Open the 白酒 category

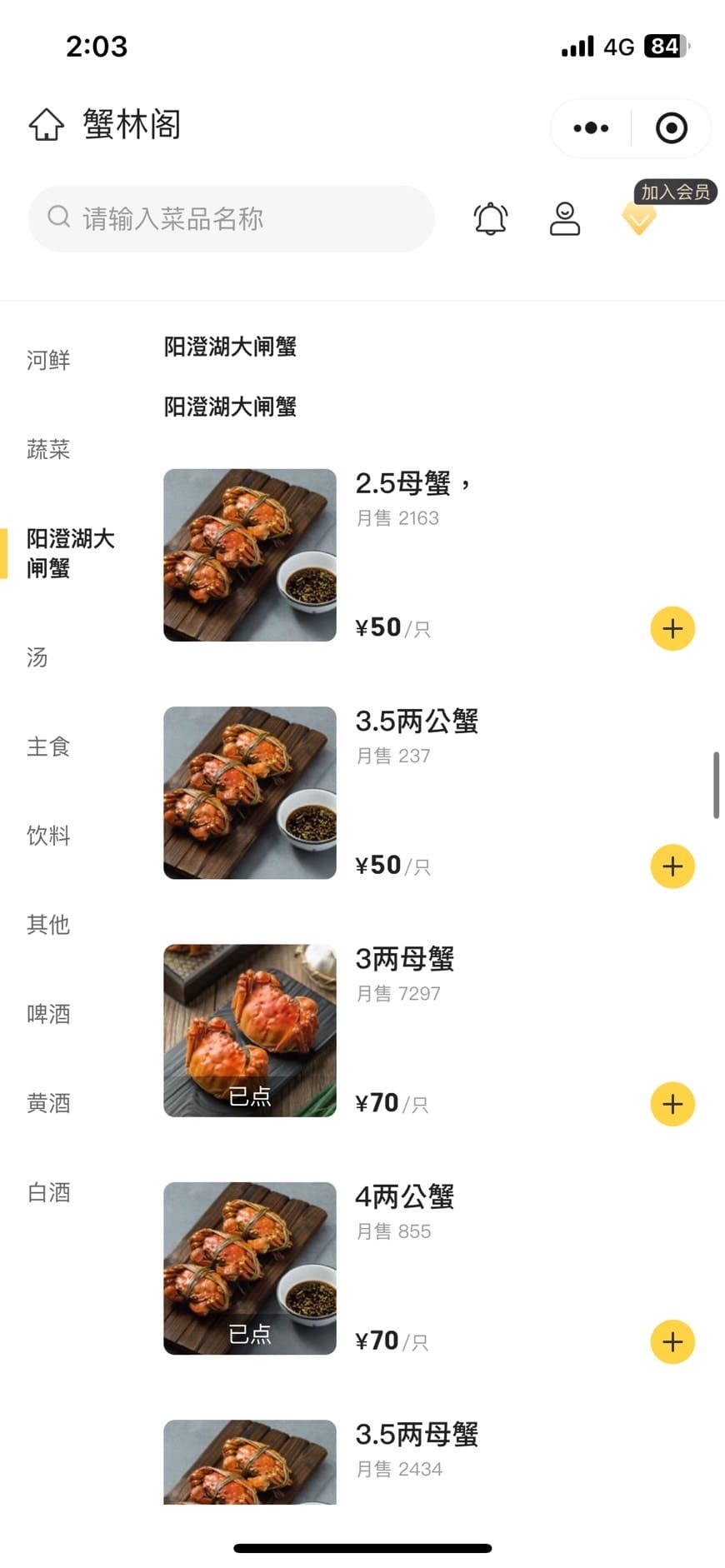47,1193
